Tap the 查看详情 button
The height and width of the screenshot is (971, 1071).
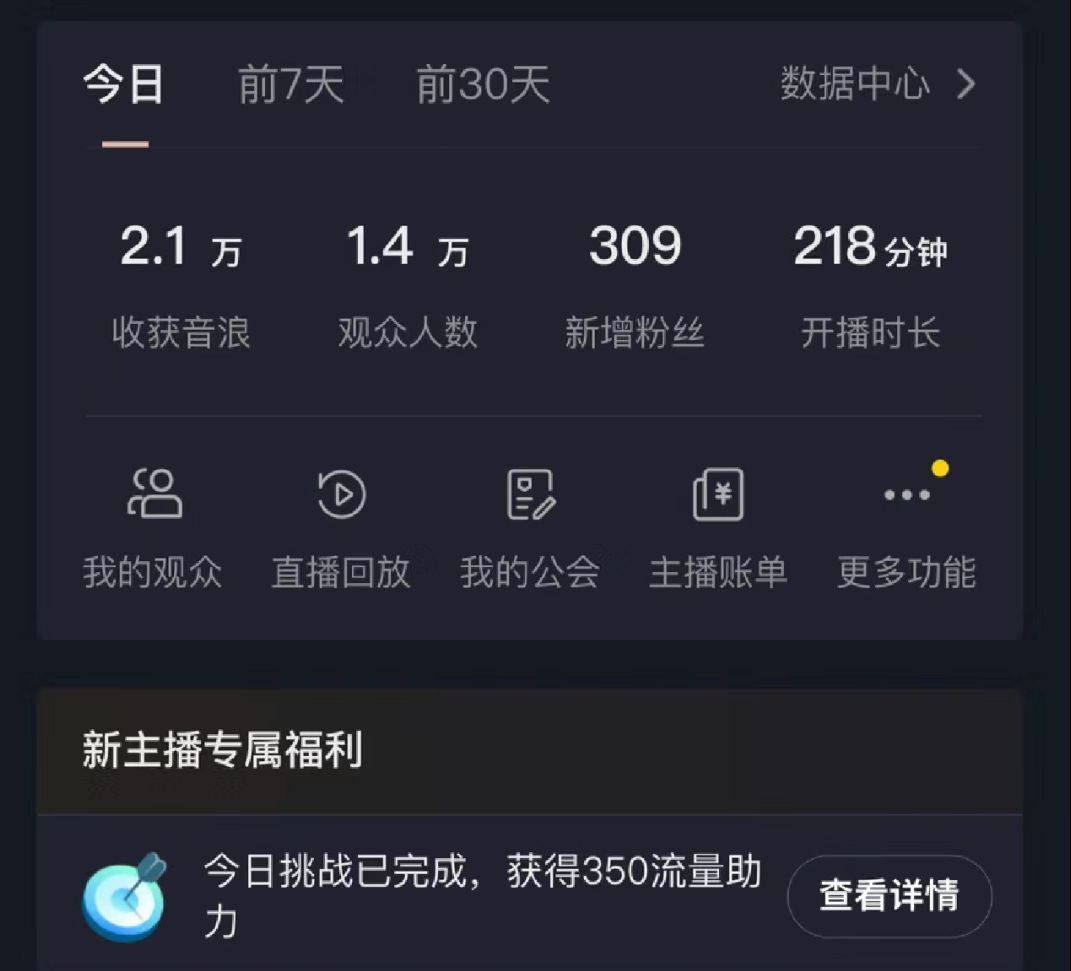click(889, 895)
